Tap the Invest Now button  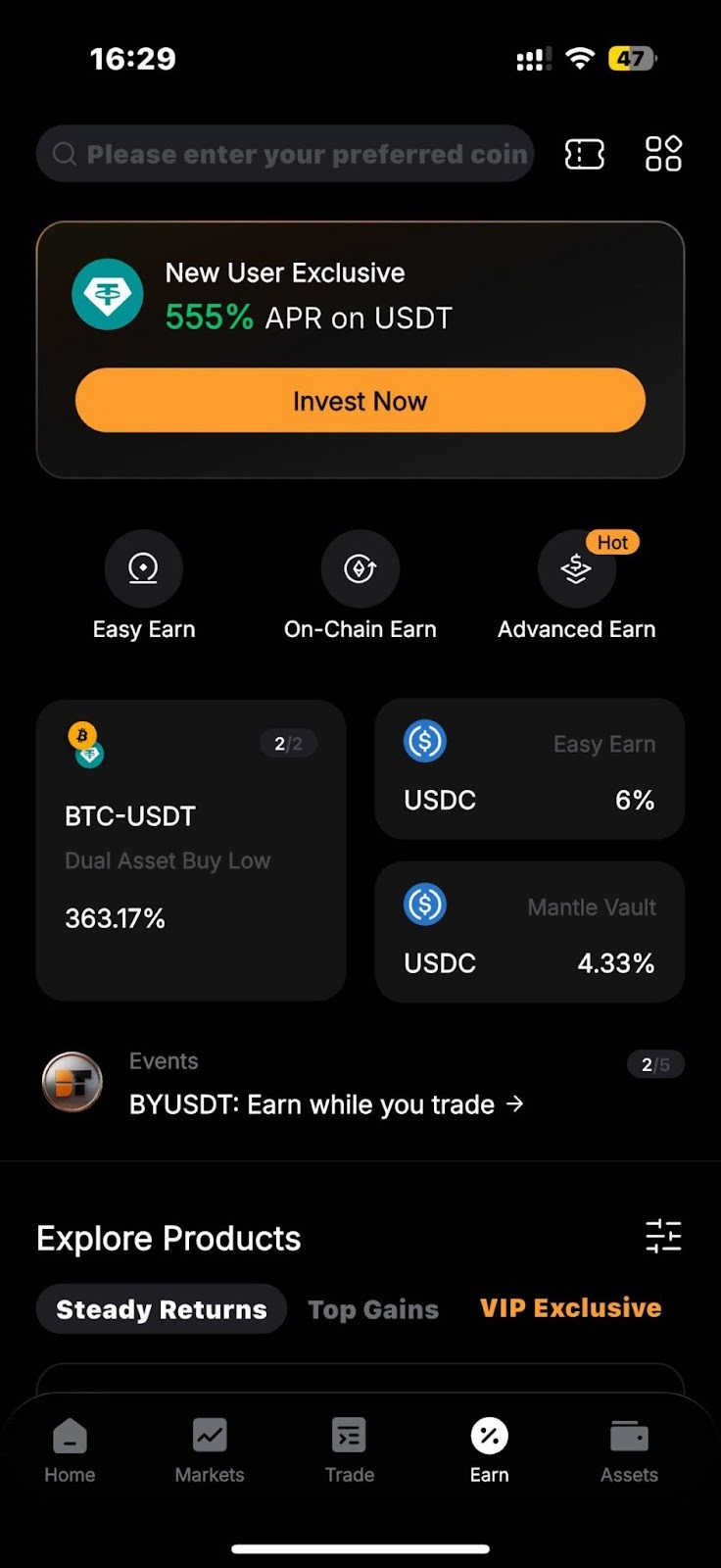click(x=360, y=401)
